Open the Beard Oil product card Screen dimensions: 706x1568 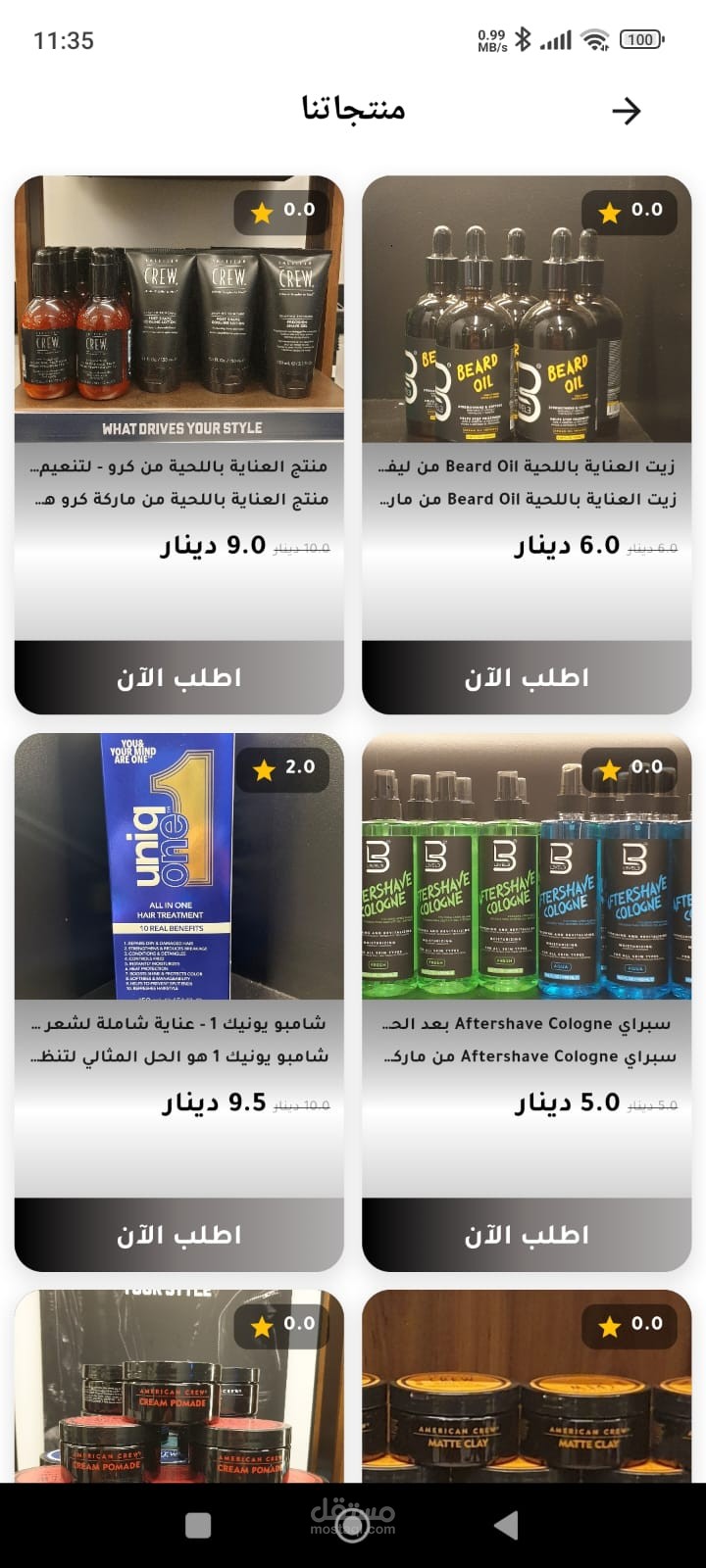(x=527, y=323)
